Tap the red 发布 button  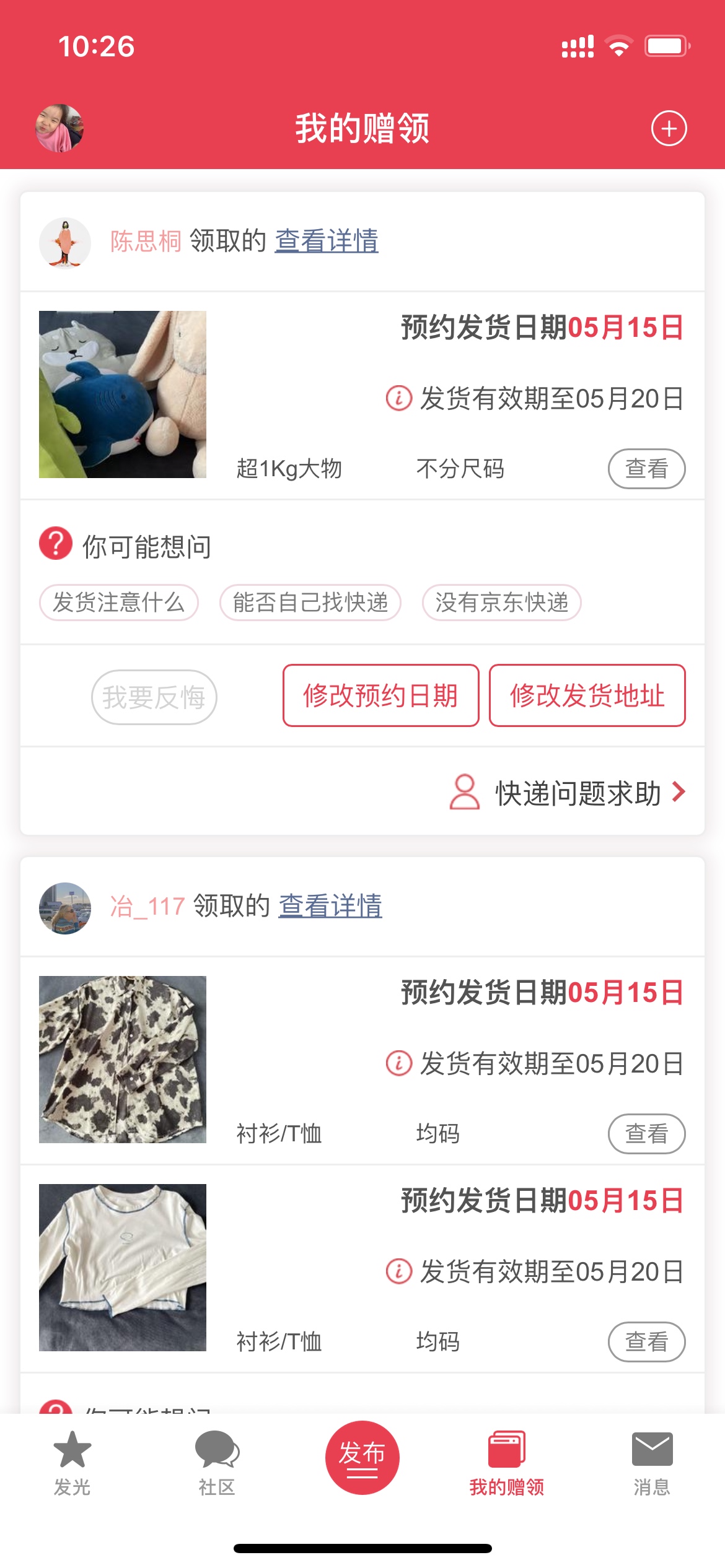tap(362, 1457)
